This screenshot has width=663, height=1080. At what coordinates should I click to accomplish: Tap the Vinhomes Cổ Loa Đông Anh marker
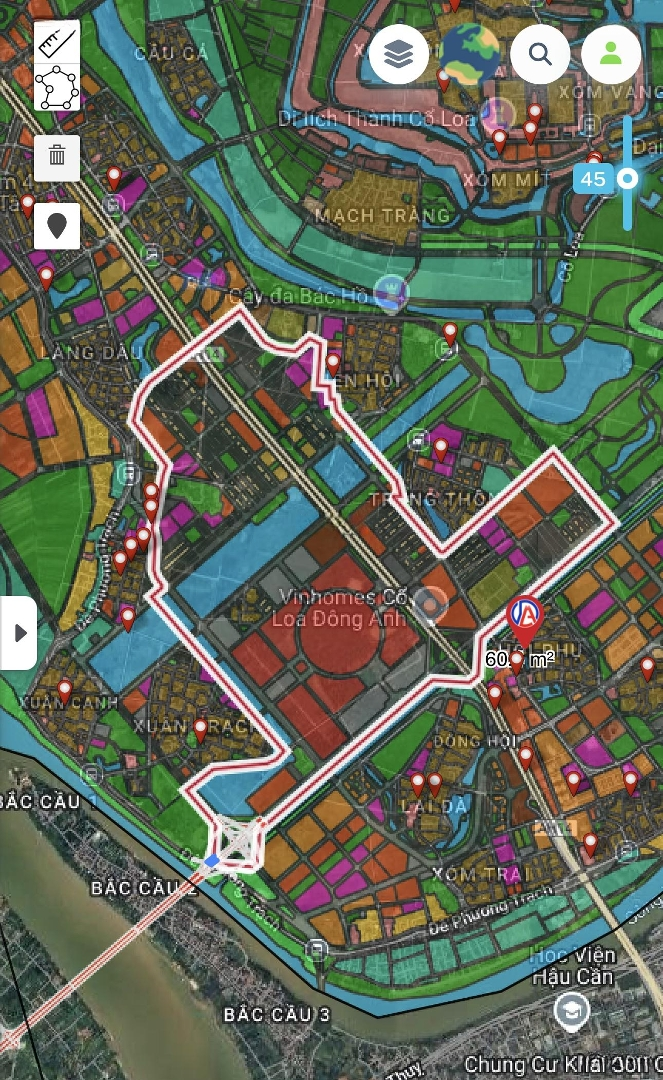click(431, 602)
